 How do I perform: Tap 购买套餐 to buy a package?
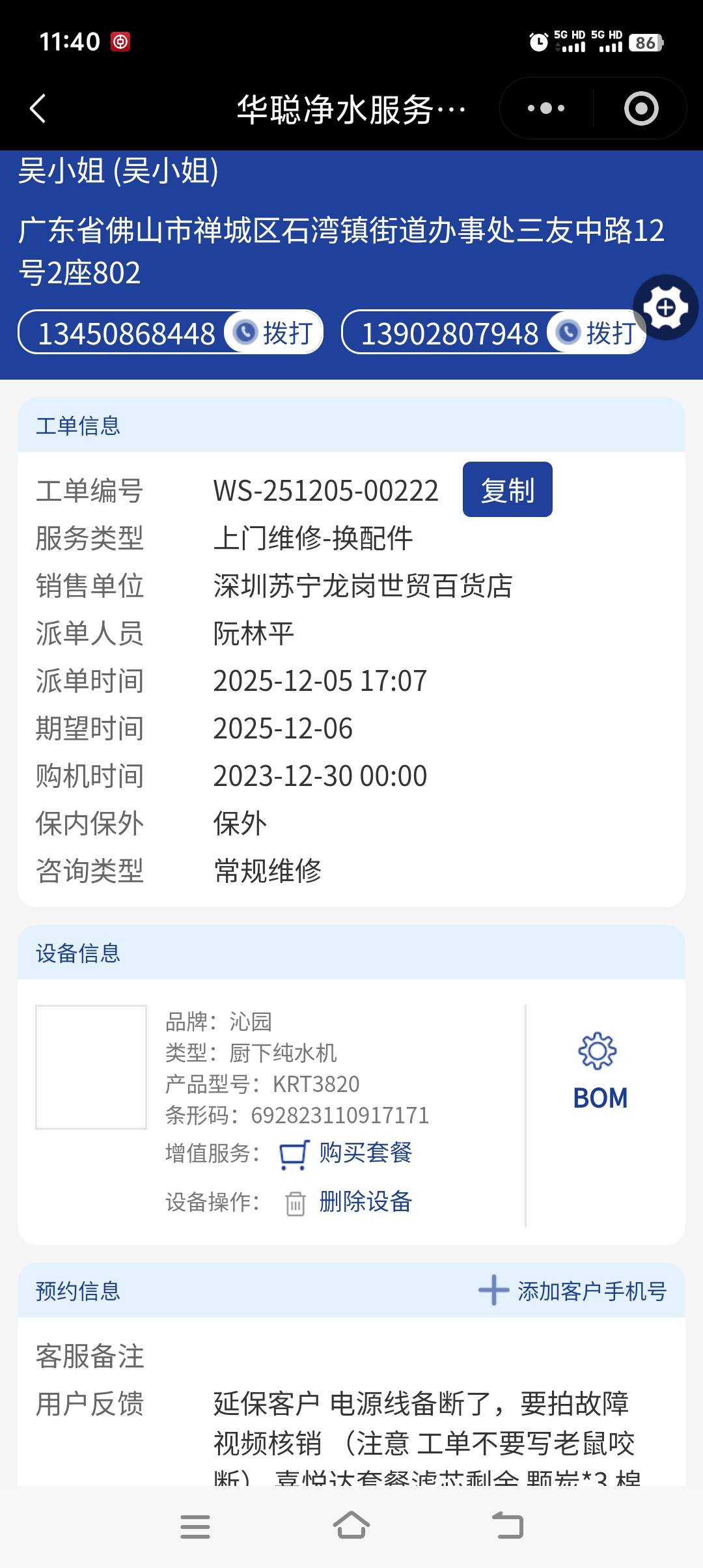click(365, 1153)
